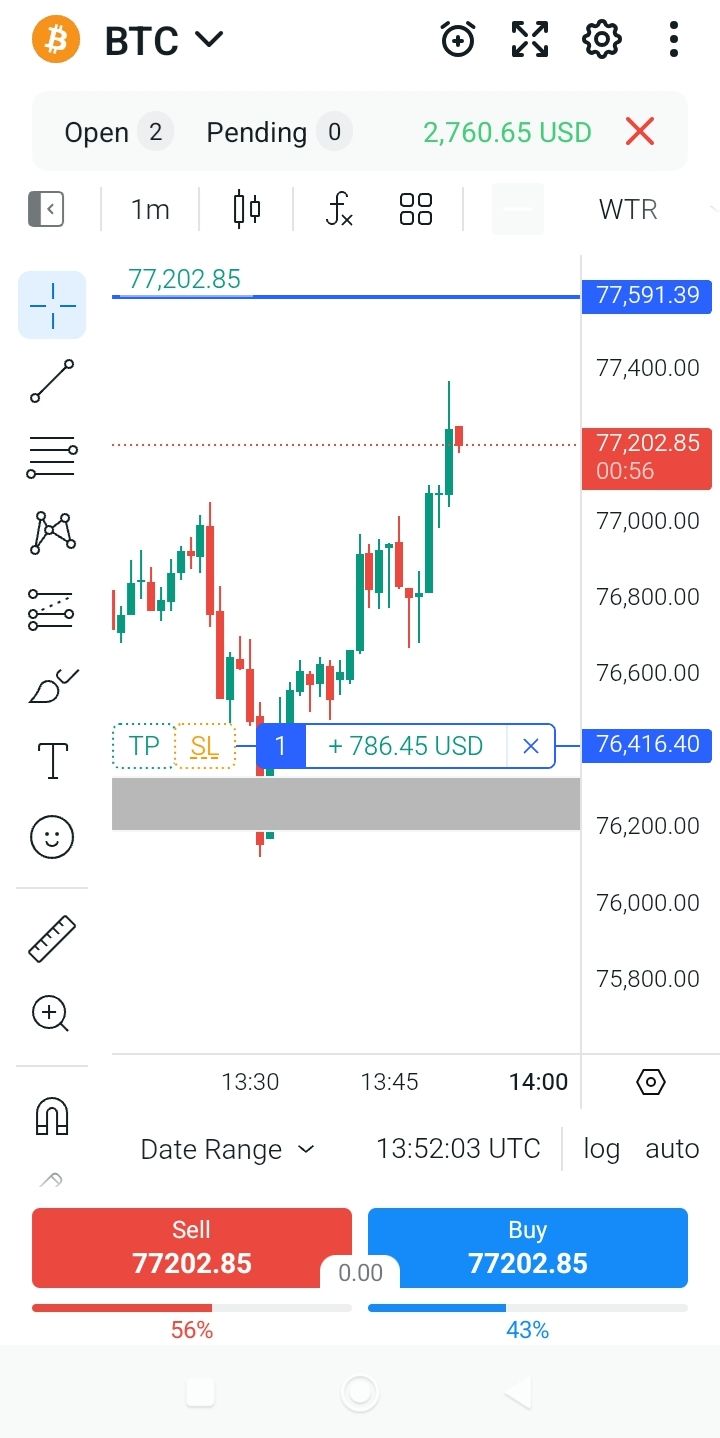Set SL on the open position

tap(205, 746)
